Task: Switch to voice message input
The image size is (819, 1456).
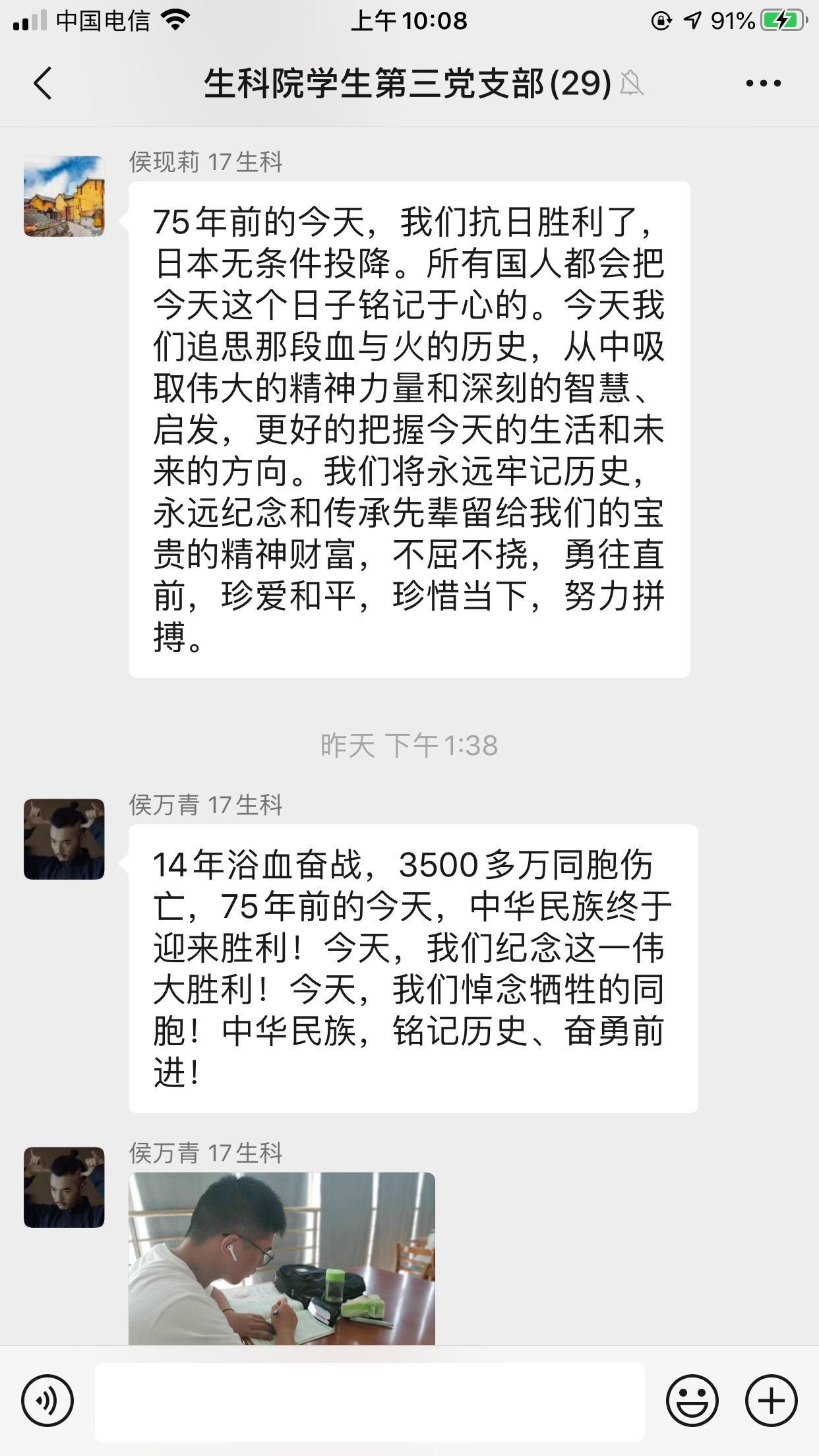Action: (47, 1400)
